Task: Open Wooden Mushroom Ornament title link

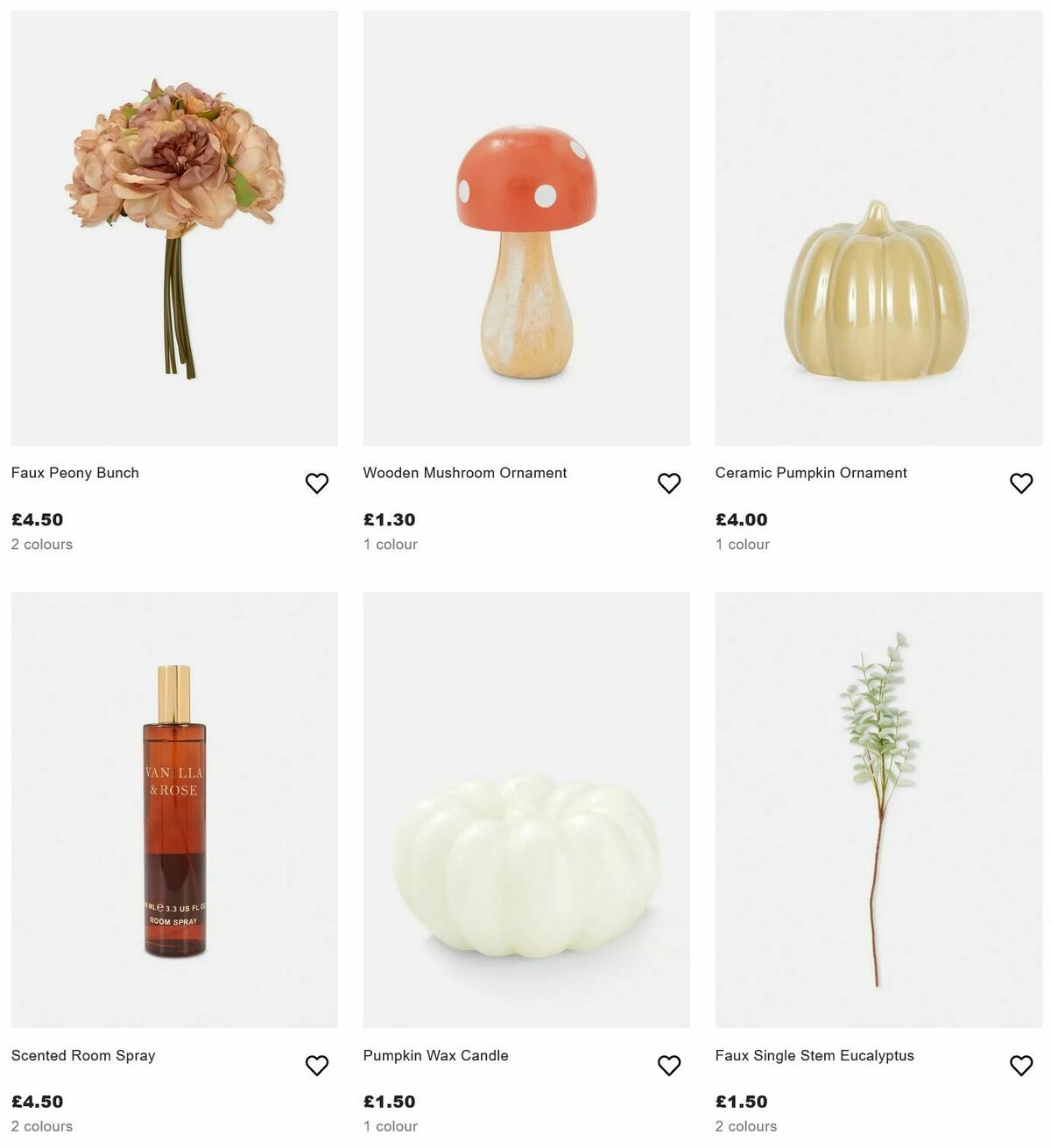Action: pos(465,473)
